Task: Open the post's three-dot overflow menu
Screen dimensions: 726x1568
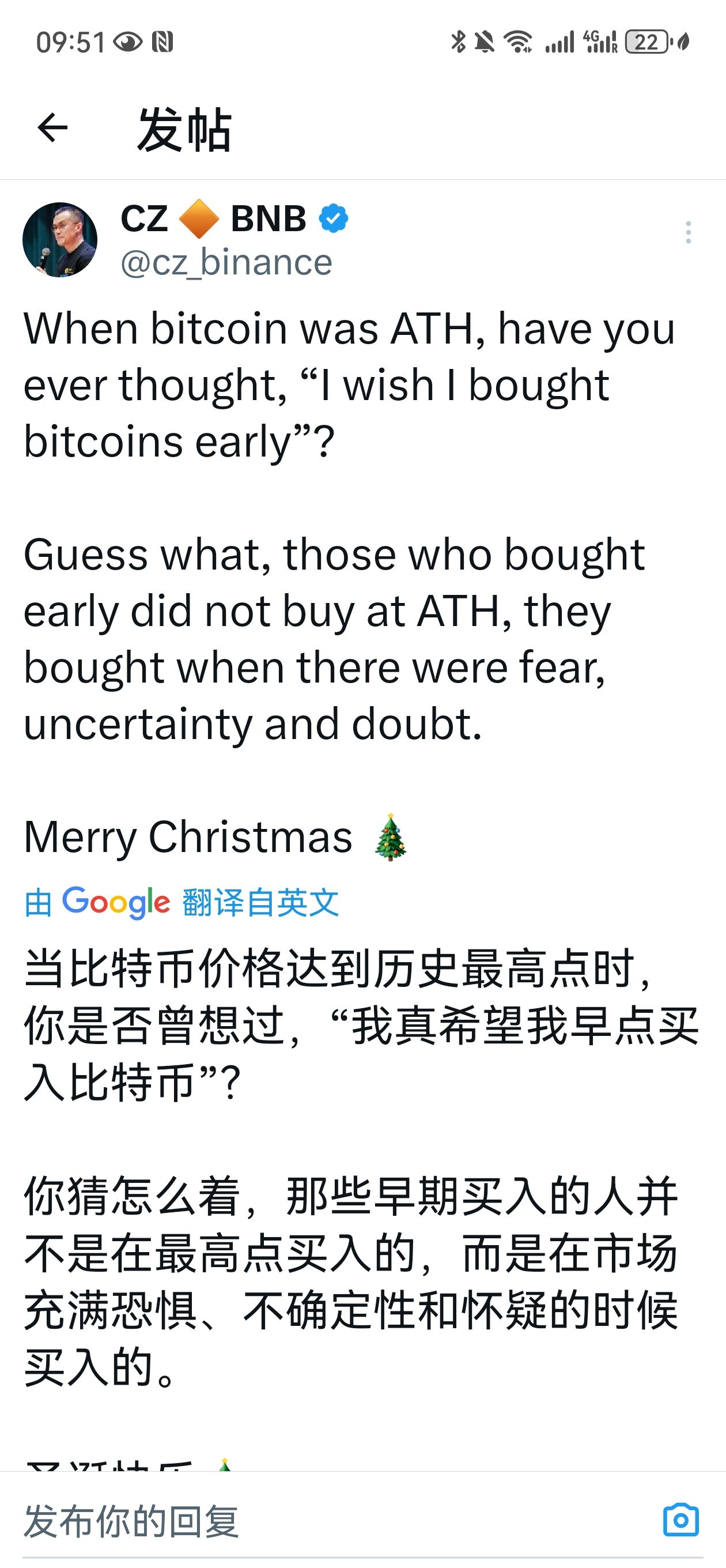Action: (689, 232)
